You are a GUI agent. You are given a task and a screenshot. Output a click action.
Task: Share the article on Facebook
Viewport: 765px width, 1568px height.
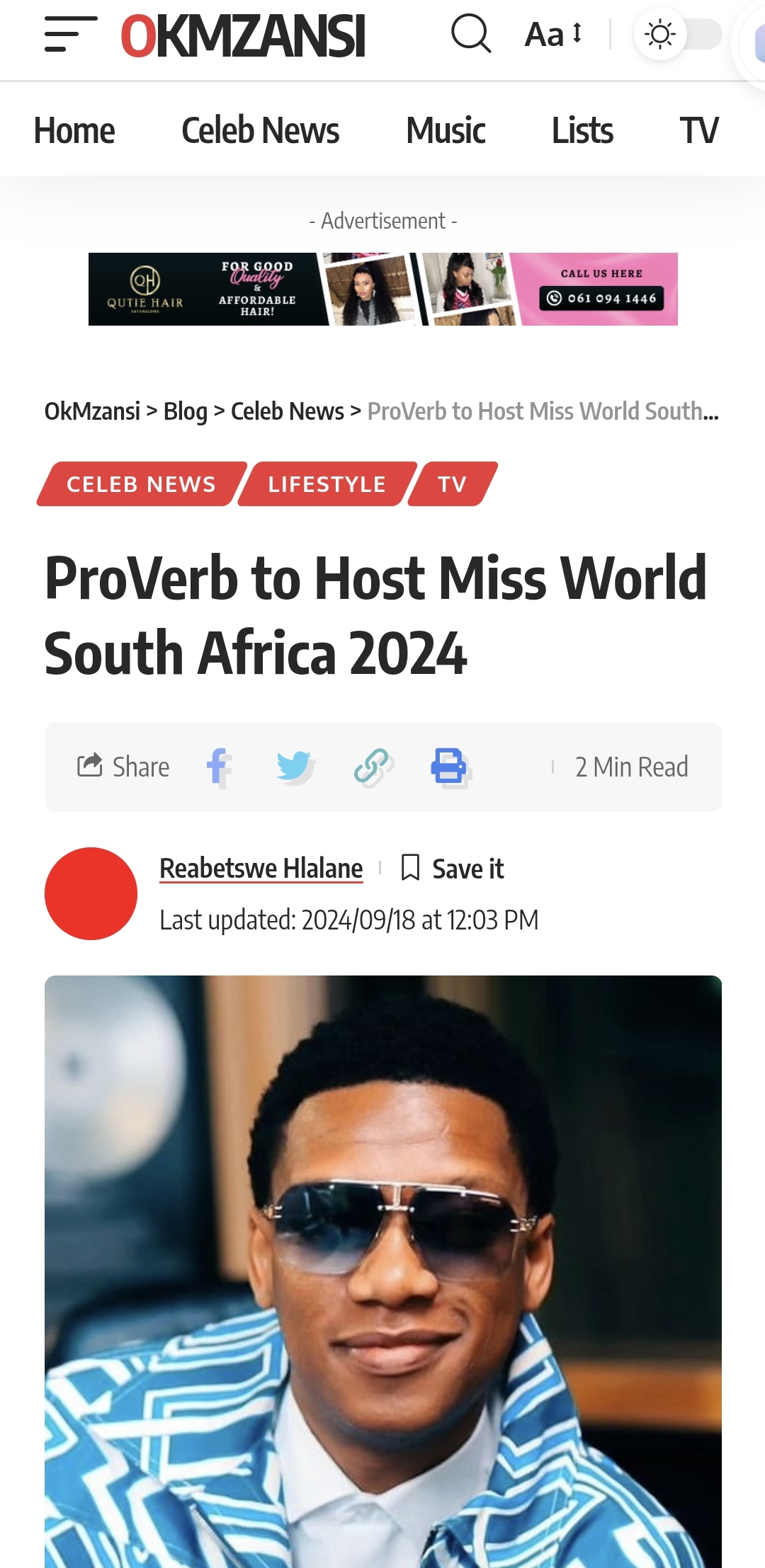tap(218, 767)
